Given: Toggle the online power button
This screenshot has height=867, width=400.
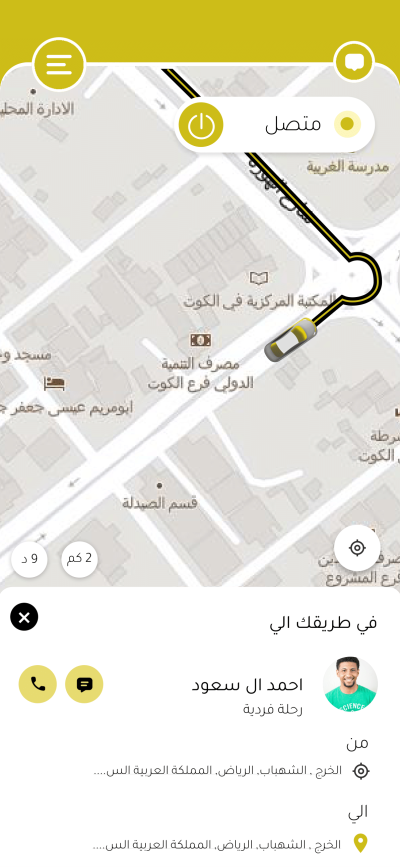Looking at the screenshot, I should pyautogui.click(x=200, y=126).
